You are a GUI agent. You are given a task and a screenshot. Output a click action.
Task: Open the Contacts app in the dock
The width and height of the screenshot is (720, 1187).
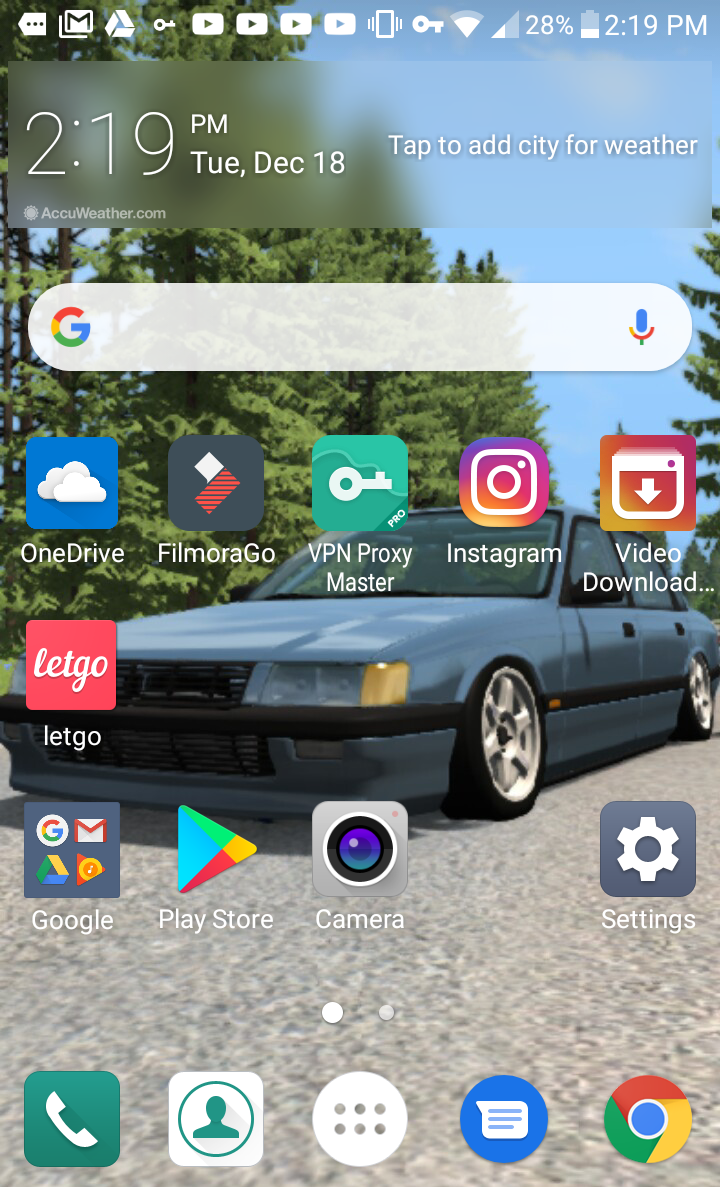coord(216,1119)
